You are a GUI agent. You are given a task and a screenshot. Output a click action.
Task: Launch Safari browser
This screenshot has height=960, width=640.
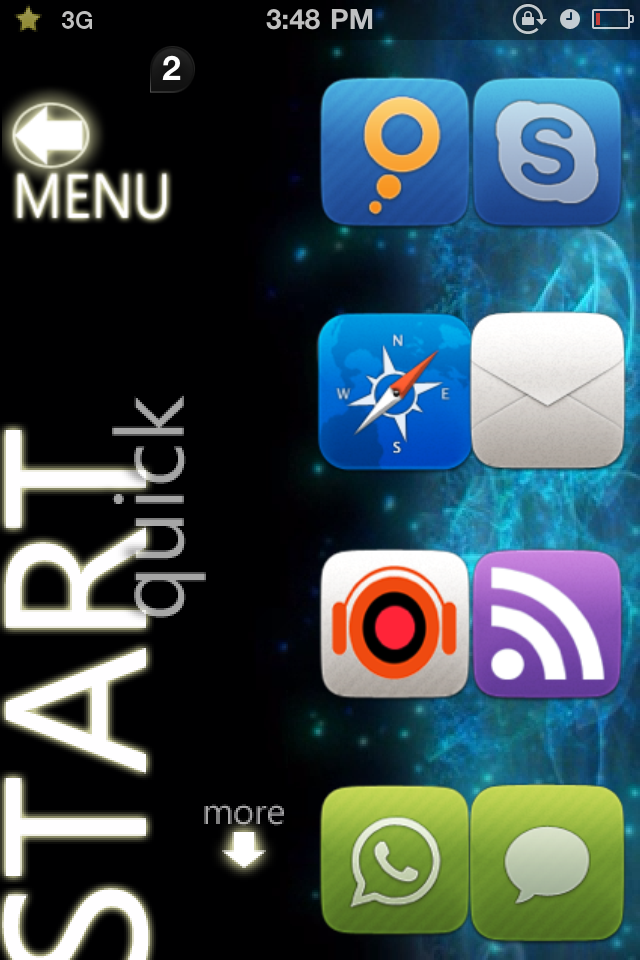tap(394, 392)
